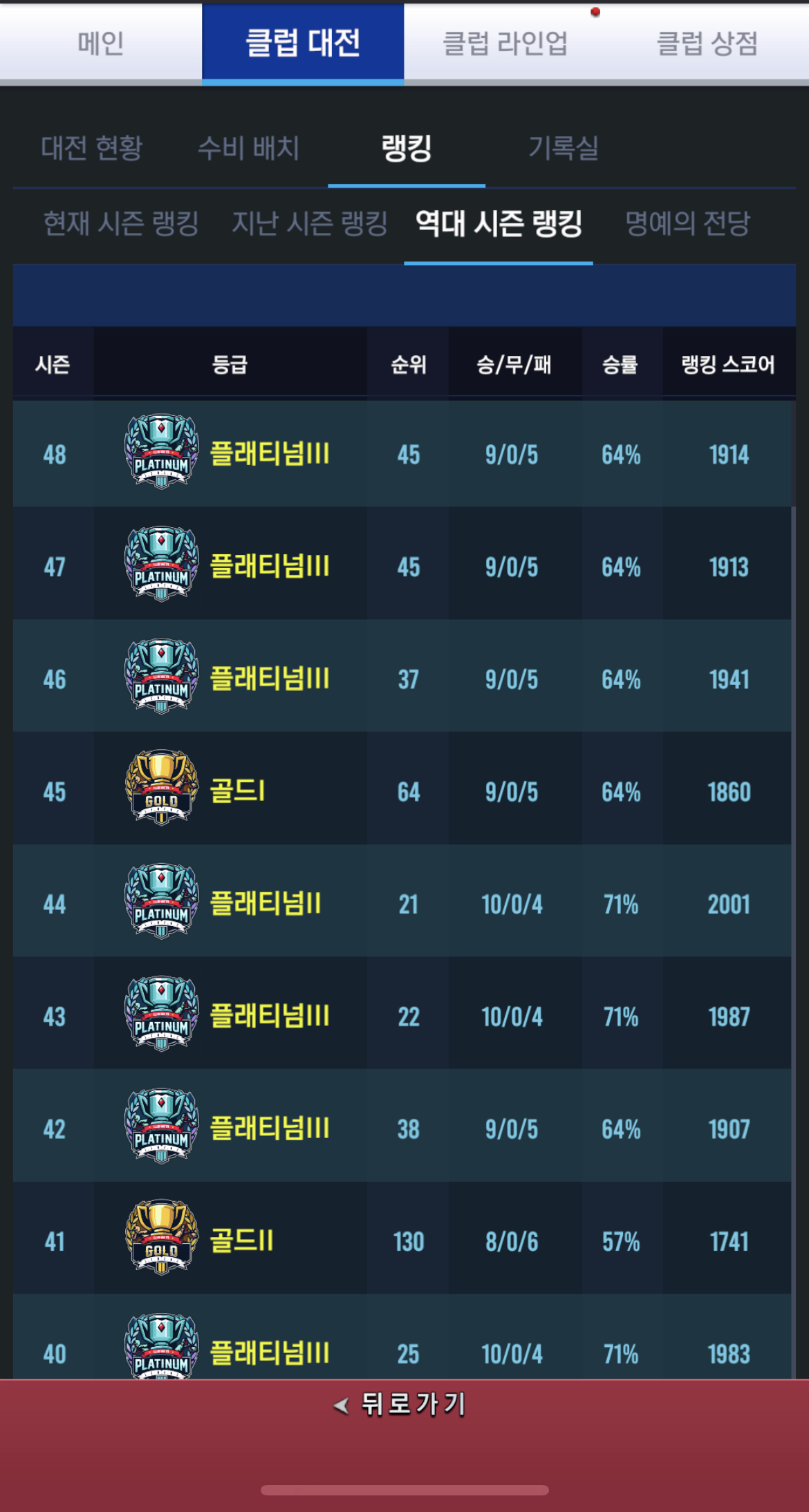Select the 클럽 대전 tab
The image size is (809, 1512).
click(x=303, y=44)
